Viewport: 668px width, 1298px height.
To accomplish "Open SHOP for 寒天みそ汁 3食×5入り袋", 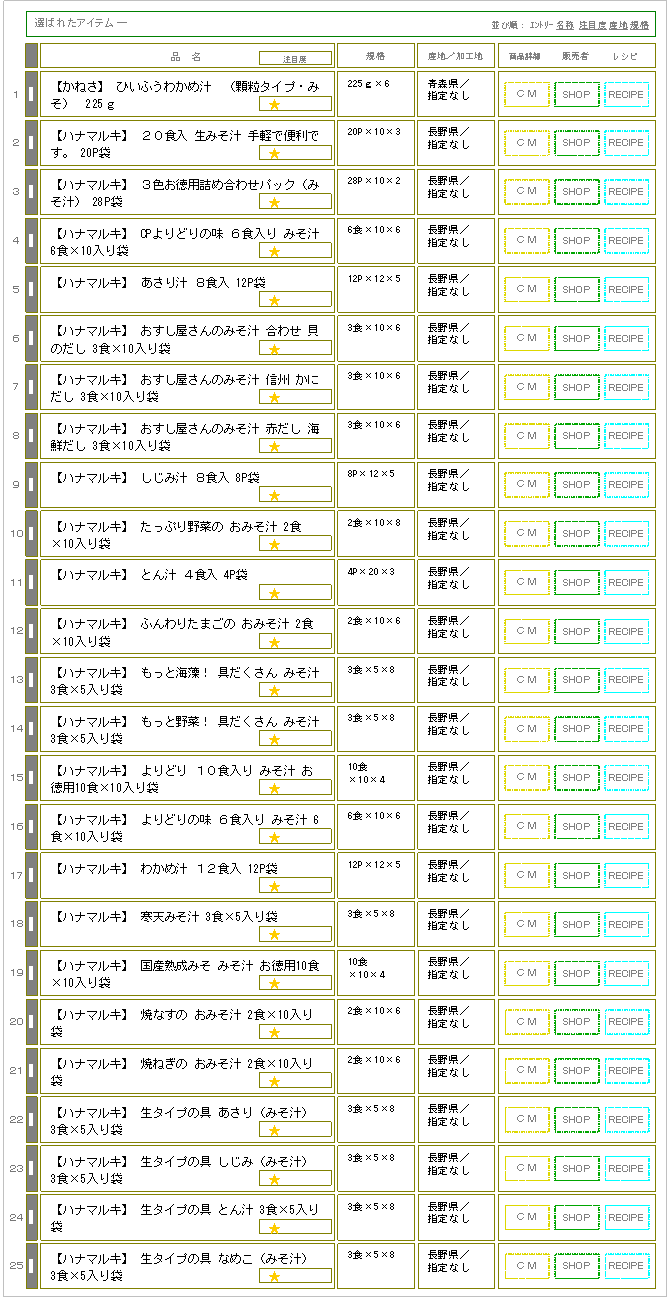I will [576, 925].
